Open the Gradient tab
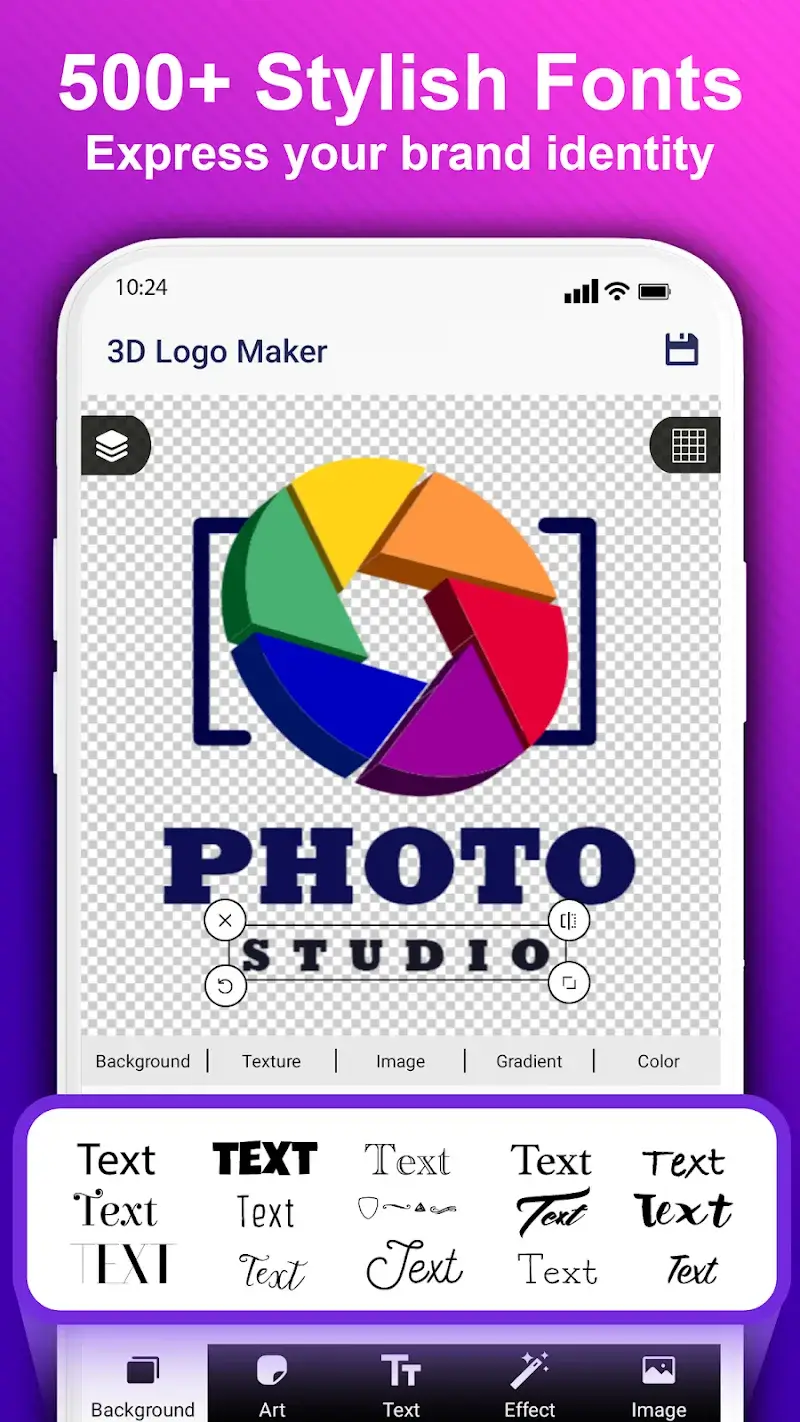Screen dimensions: 800x1422 529,1061
